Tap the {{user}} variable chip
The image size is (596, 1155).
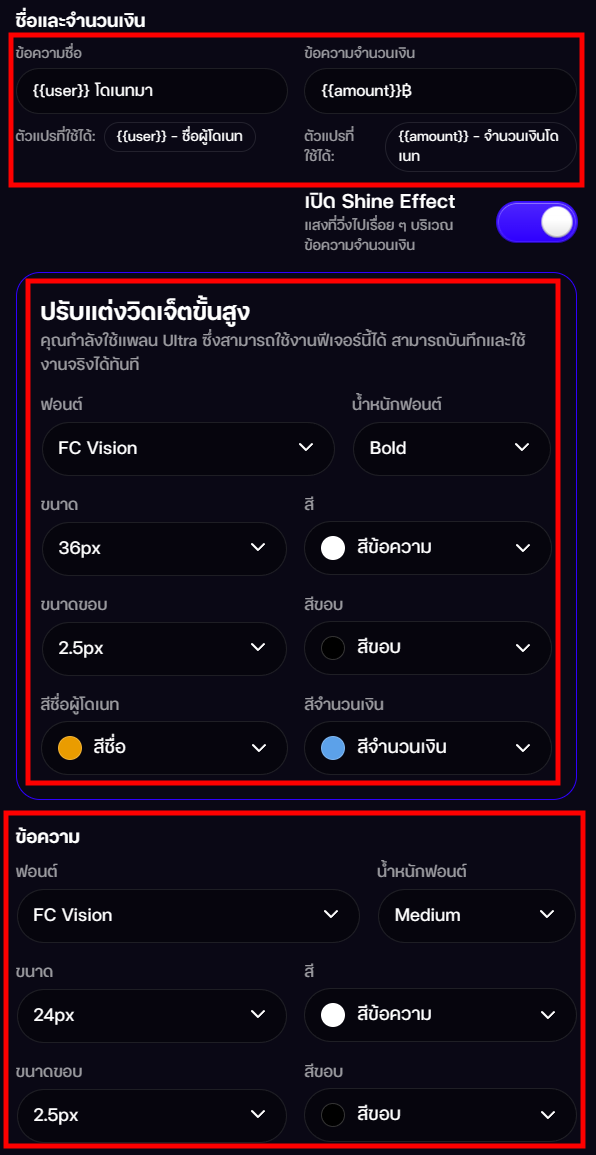pos(180,136)
